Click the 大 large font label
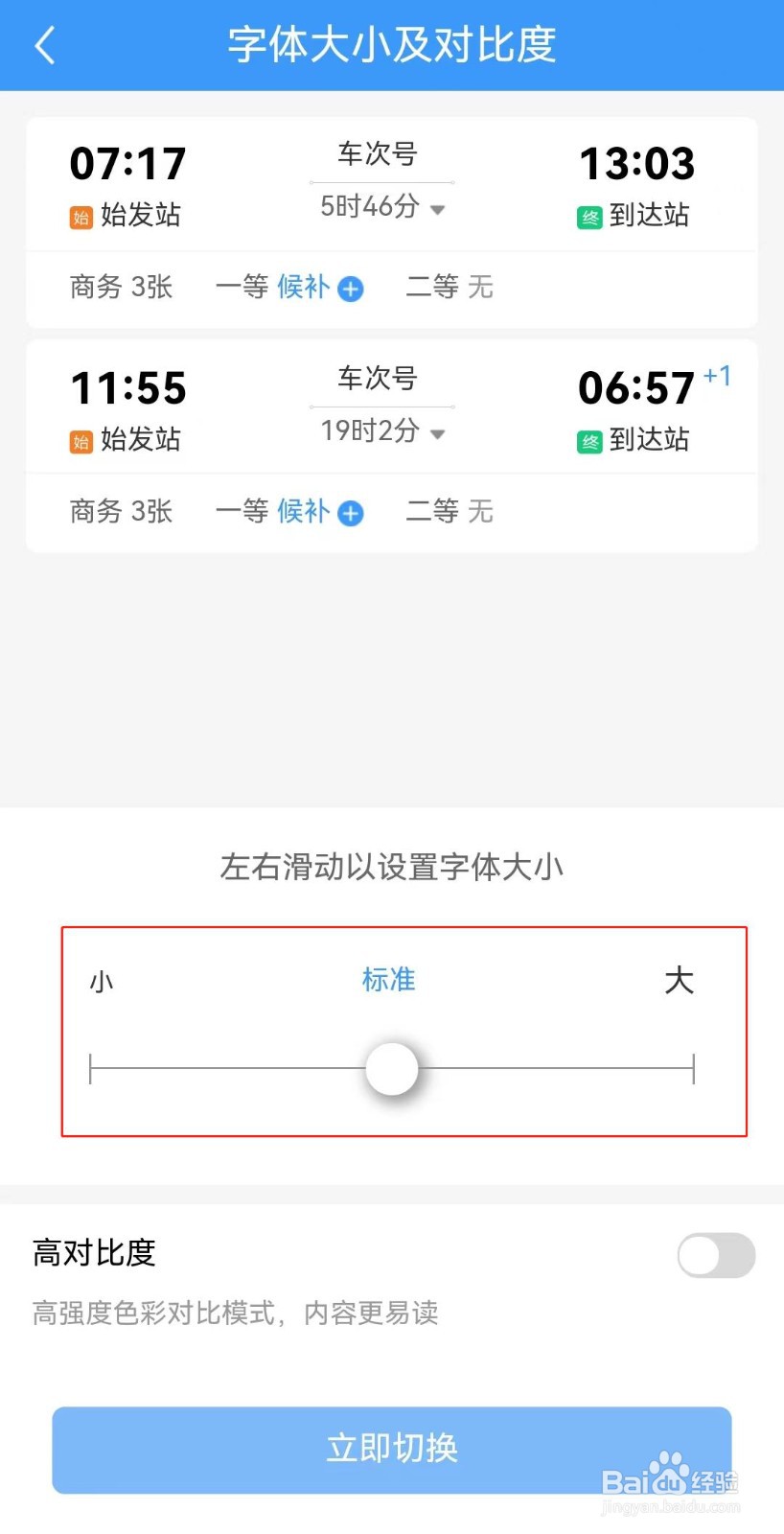The width and height of the screenshot is (784, 1534). (680, 980)
